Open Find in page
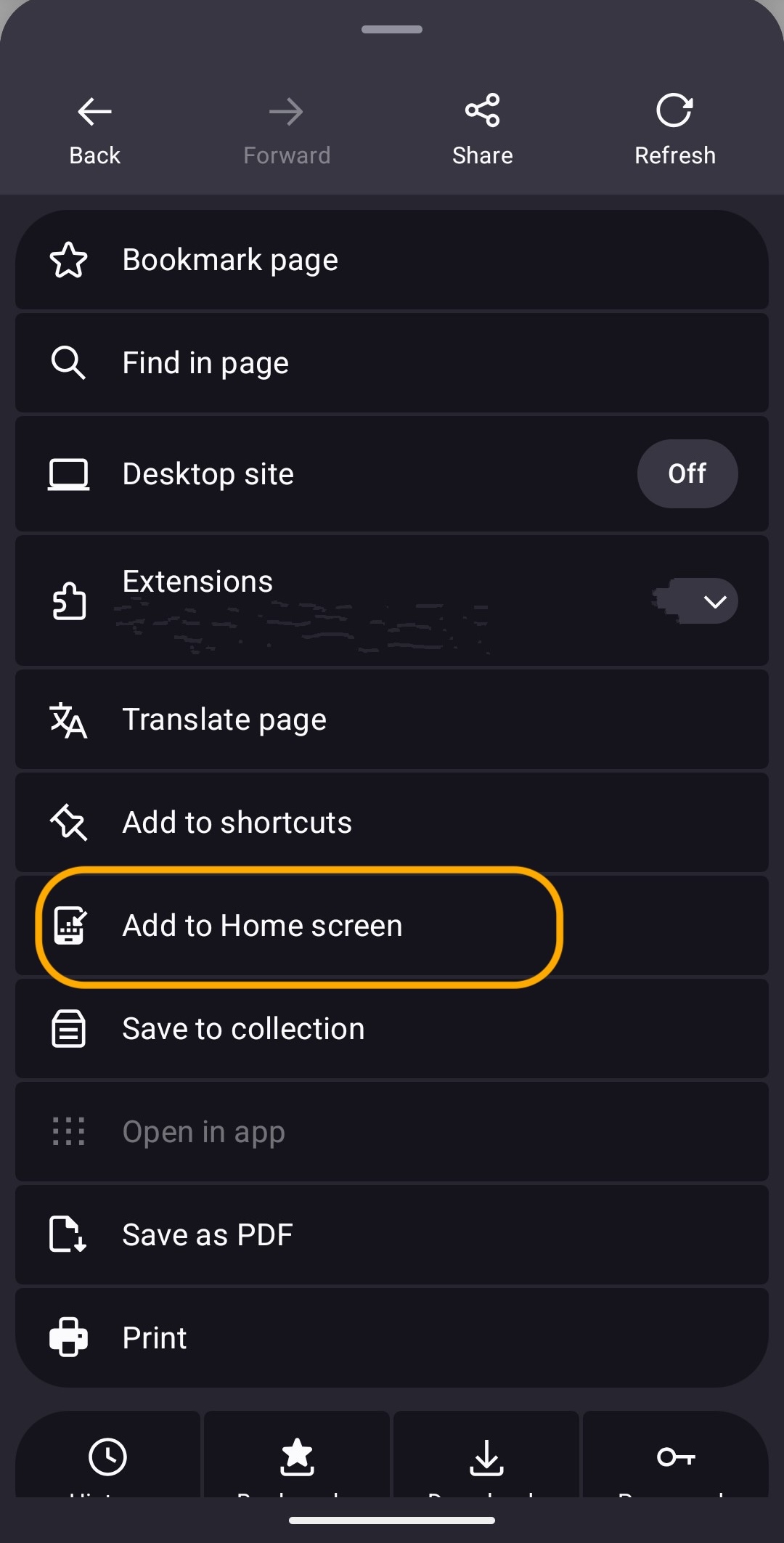The height and width of the screenshot is (1543, 784). [391, 363]
